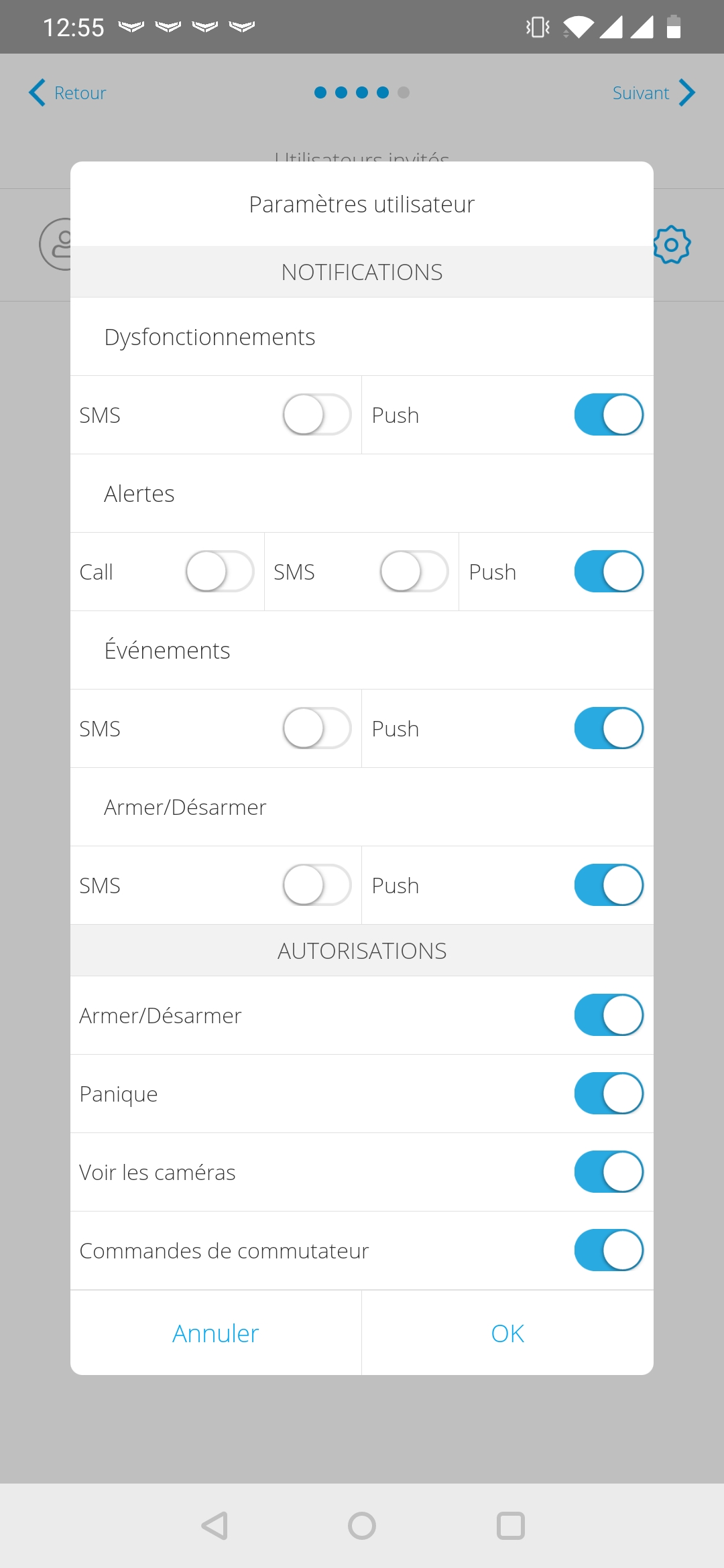Enable SMS notifications for Armer/Désarmer
Image resolution: width=724 pixels, height=1568 pixels.
pyautogui.click(x=317, y=885)
